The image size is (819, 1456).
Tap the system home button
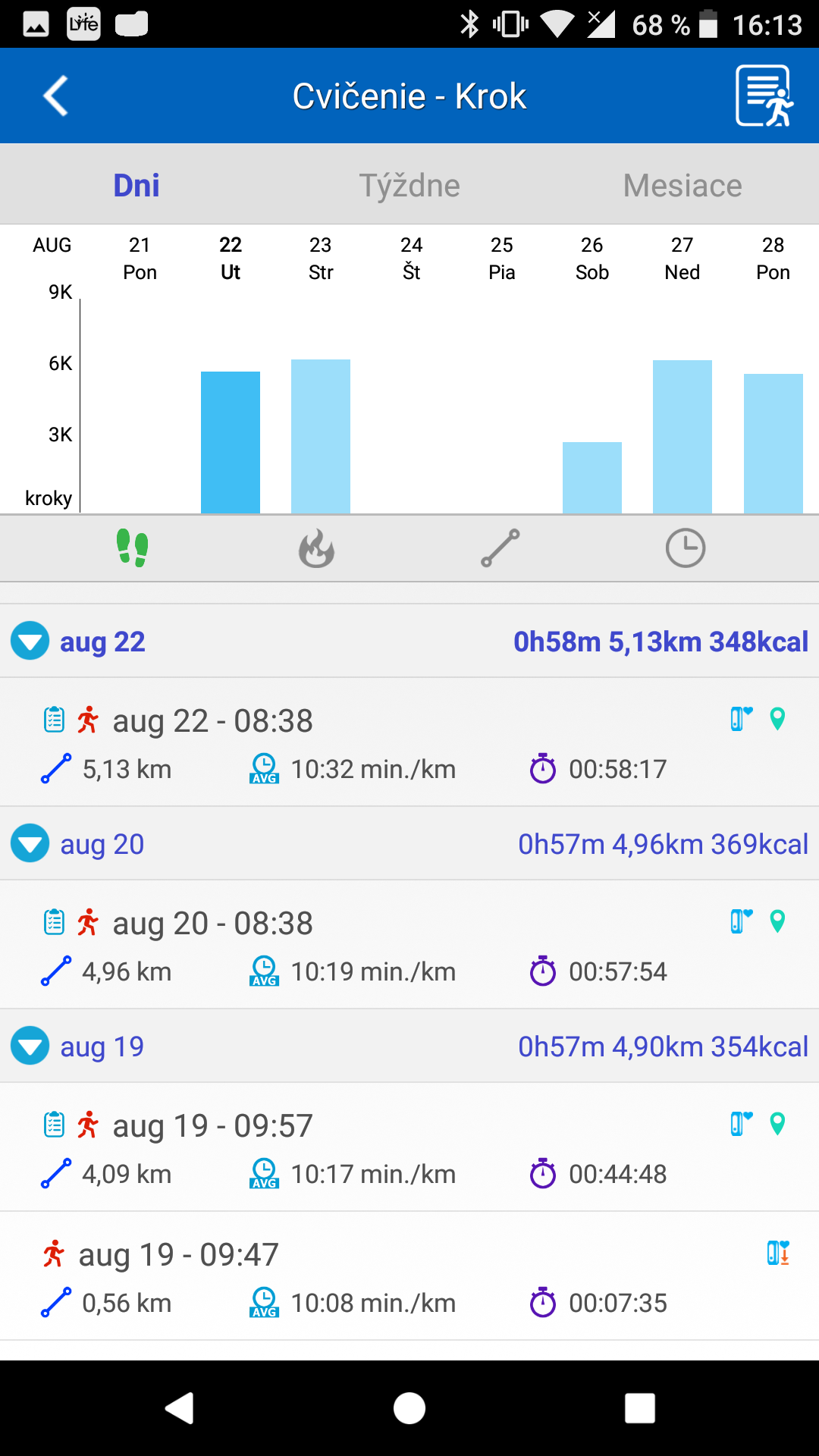pos(409,1408)
